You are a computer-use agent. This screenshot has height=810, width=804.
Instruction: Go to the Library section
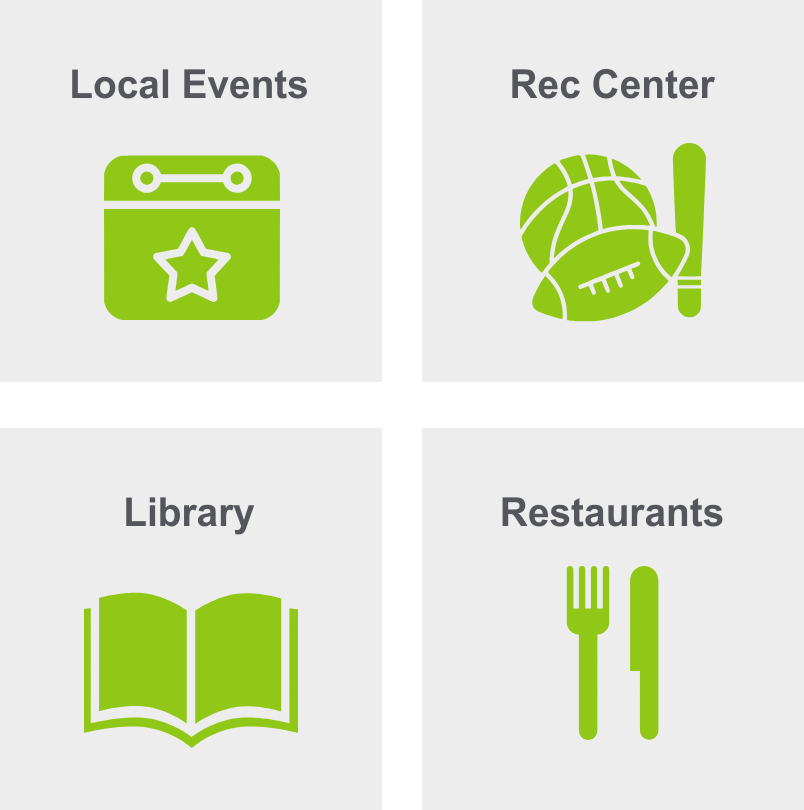190,620
